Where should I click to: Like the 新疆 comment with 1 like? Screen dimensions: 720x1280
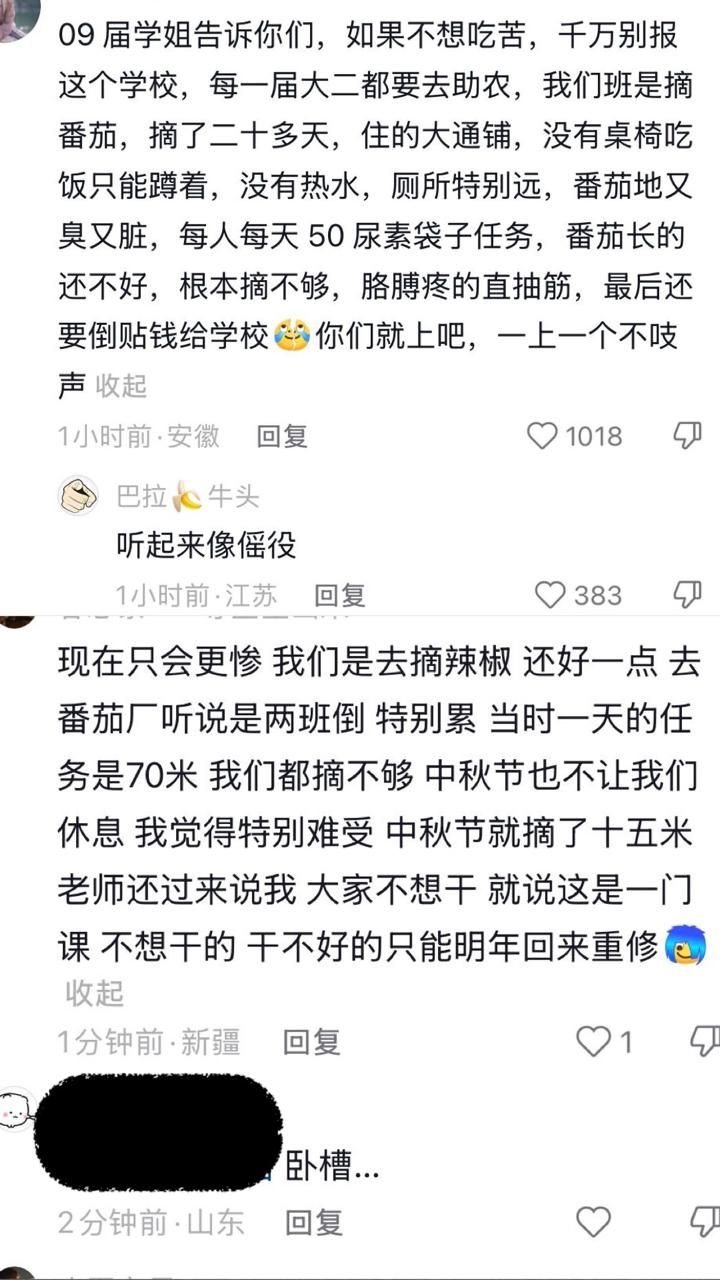[594, 1042]
